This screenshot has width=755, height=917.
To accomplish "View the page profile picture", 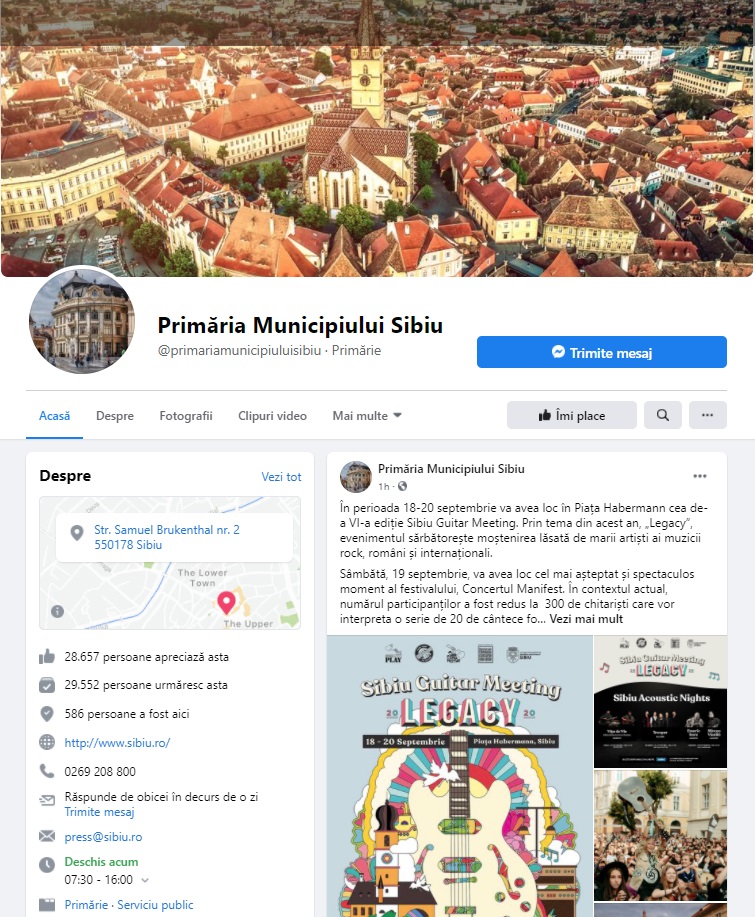I will tap(82, 321).
